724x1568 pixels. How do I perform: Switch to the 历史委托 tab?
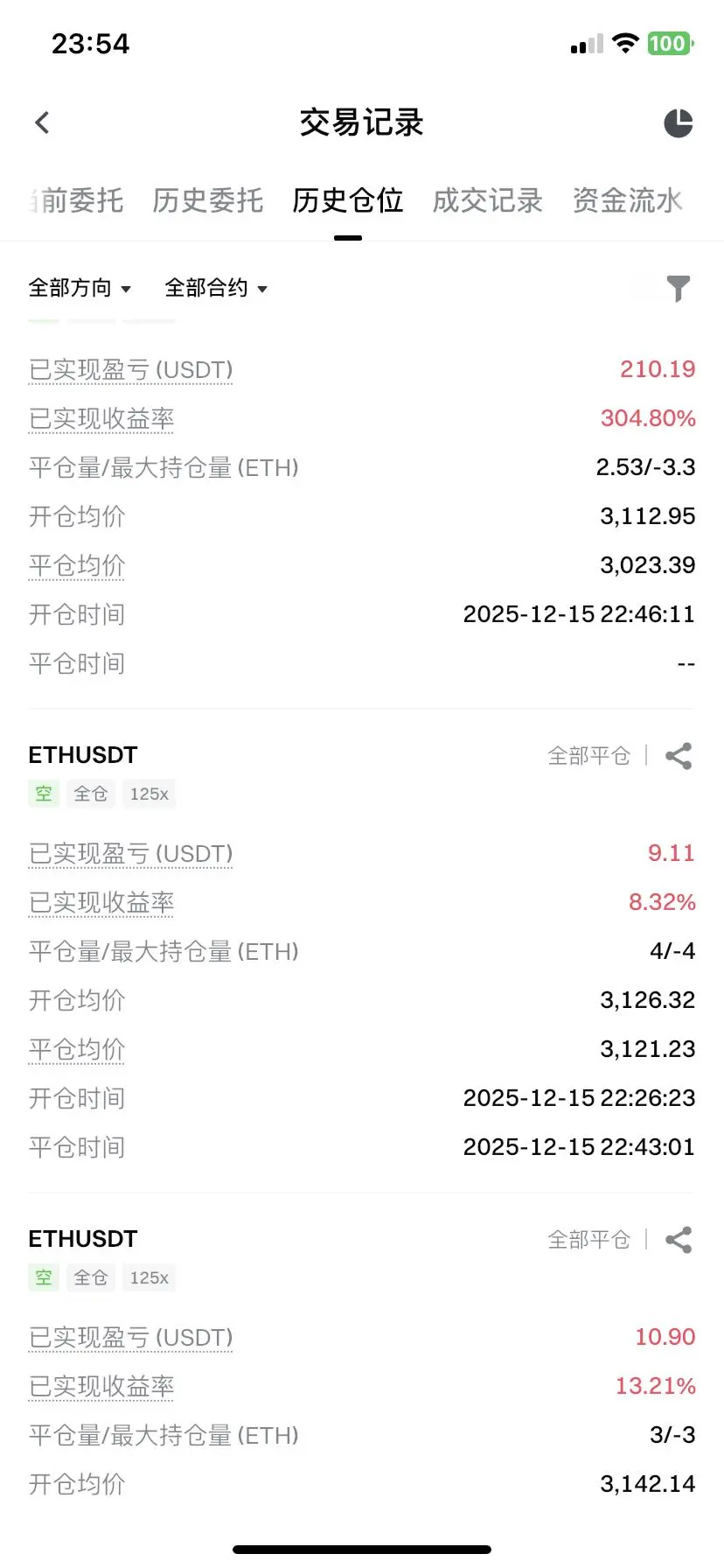click(x=208, y=200)
